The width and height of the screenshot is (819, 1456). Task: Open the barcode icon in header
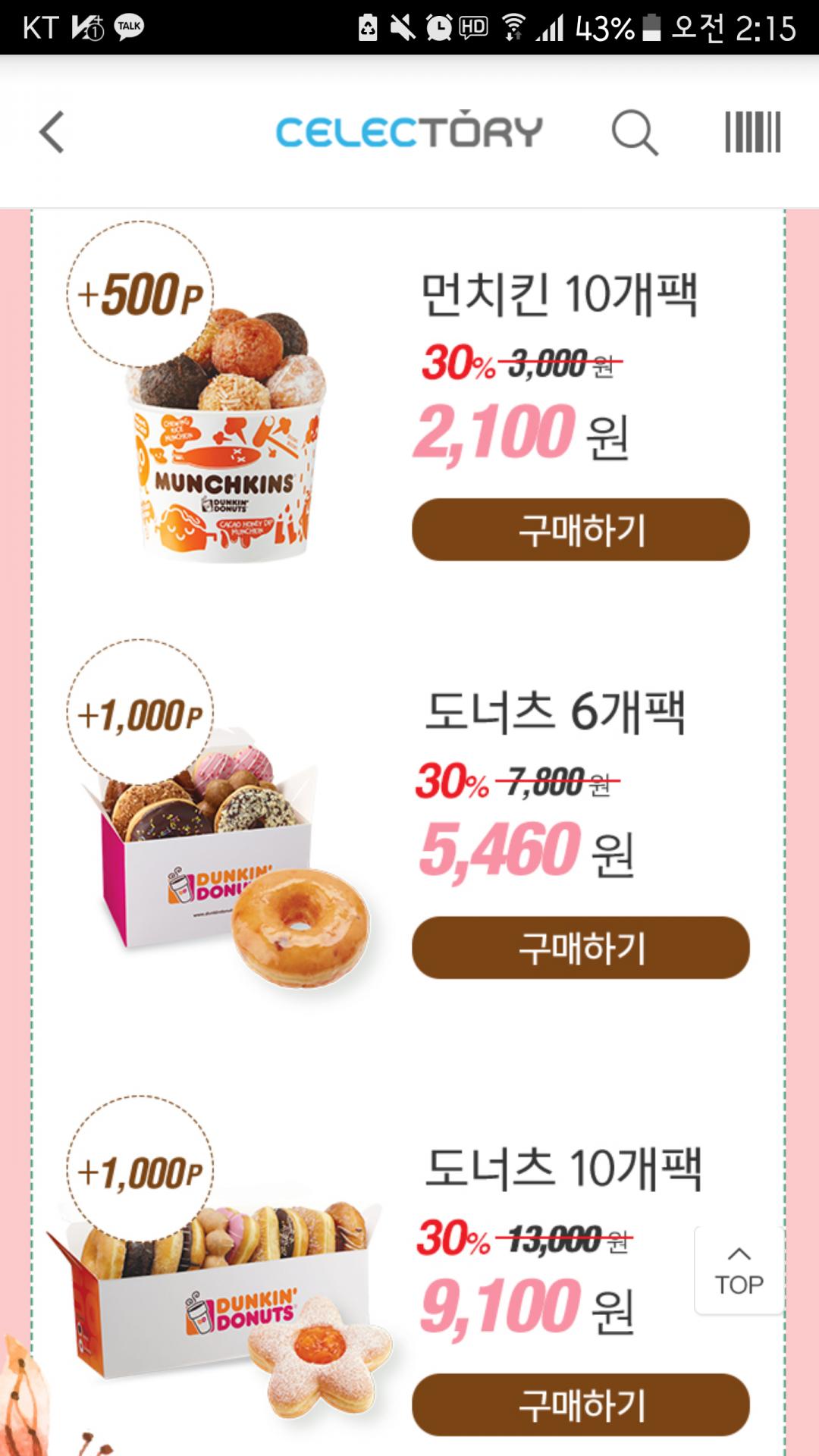point(752,132)
